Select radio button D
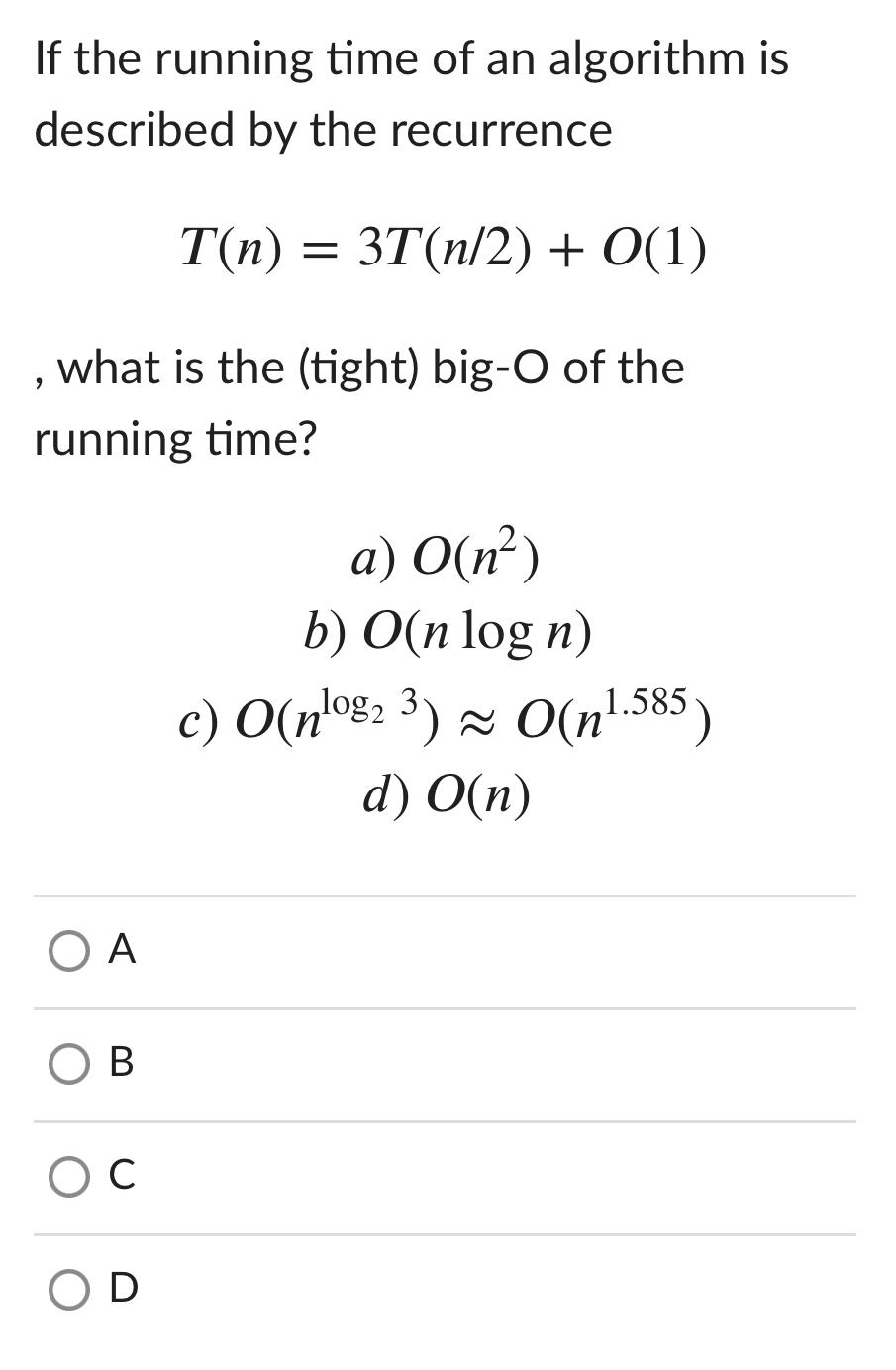 [x=67, y=1290]
